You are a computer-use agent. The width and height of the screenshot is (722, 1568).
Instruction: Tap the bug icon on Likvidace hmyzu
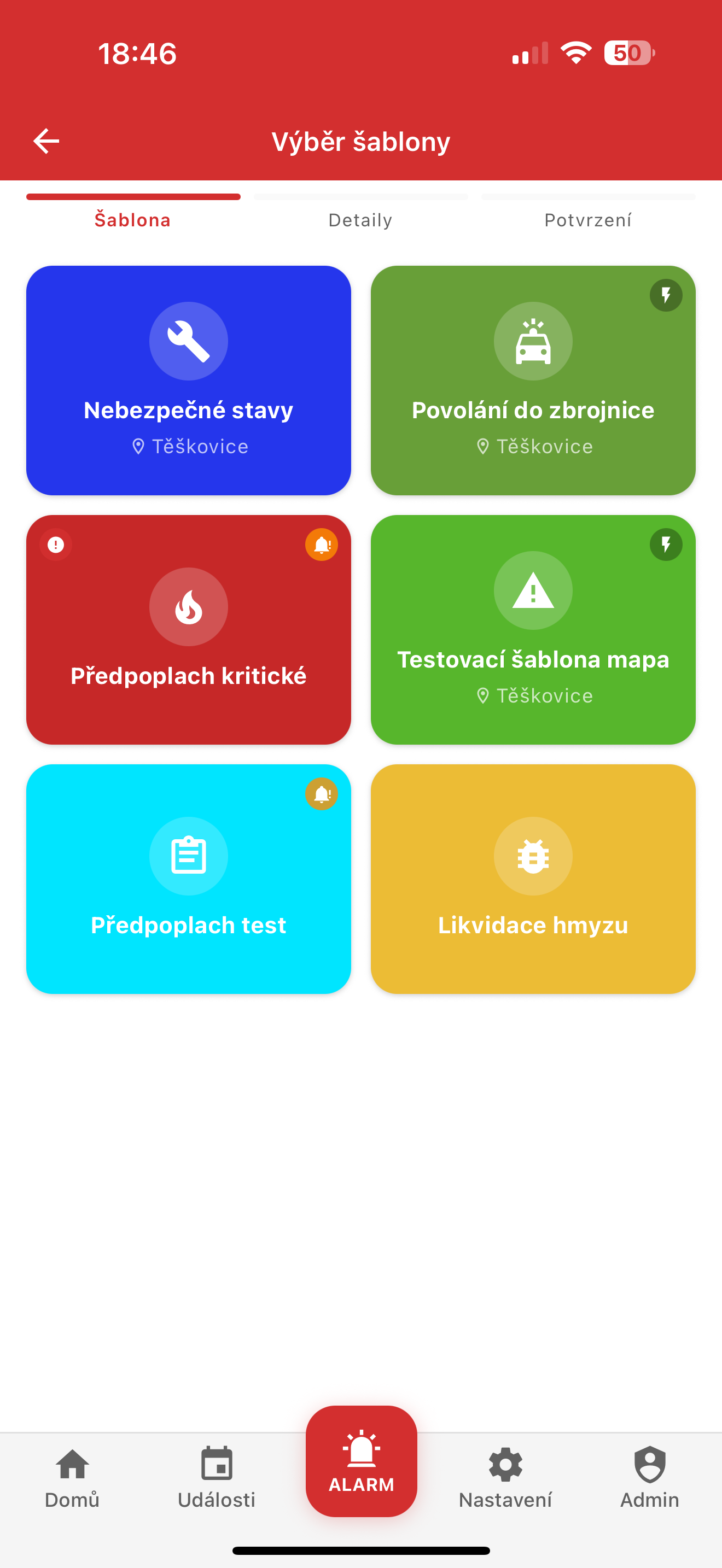[533, 856]
